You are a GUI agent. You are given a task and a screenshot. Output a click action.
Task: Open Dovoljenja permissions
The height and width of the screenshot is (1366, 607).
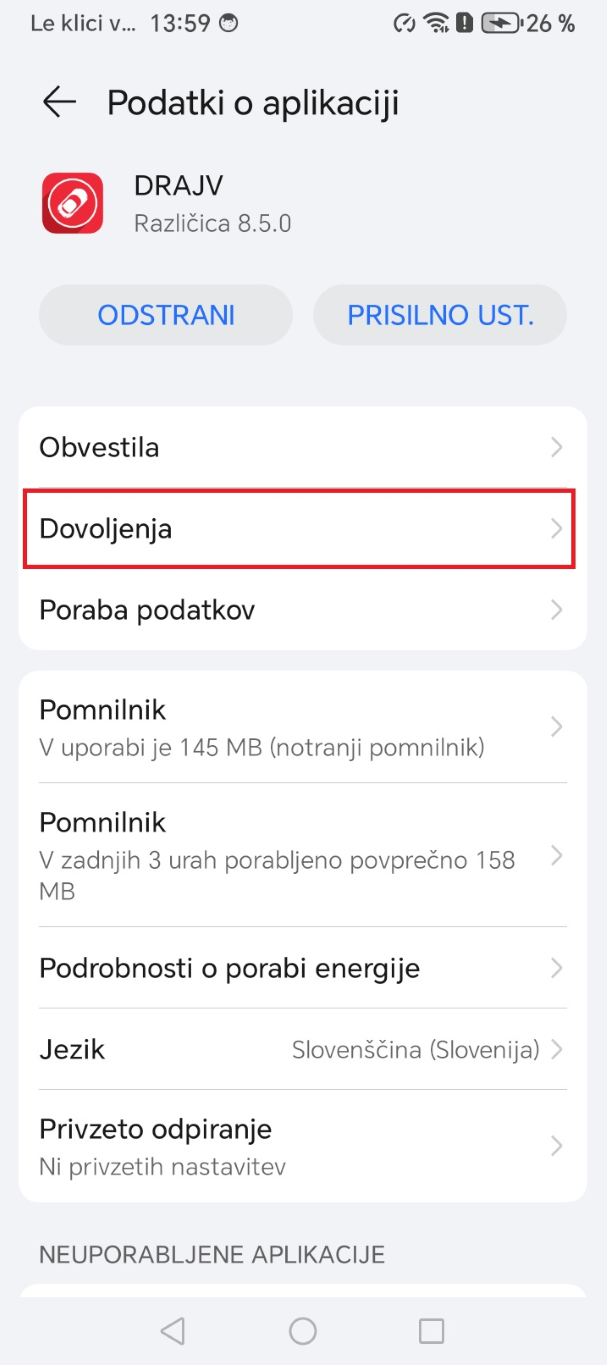[302, 529]
